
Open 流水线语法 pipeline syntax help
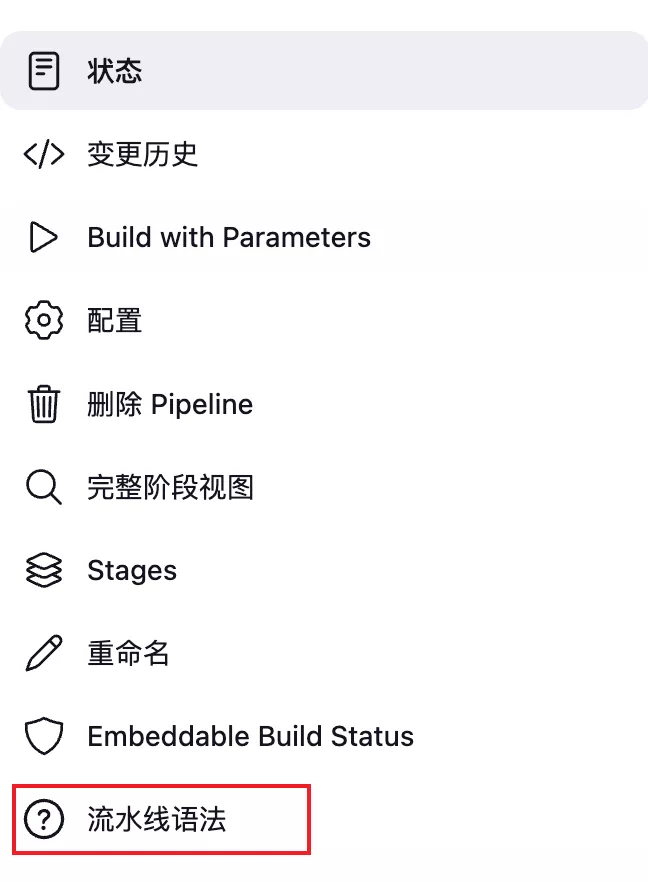(156, 820)
